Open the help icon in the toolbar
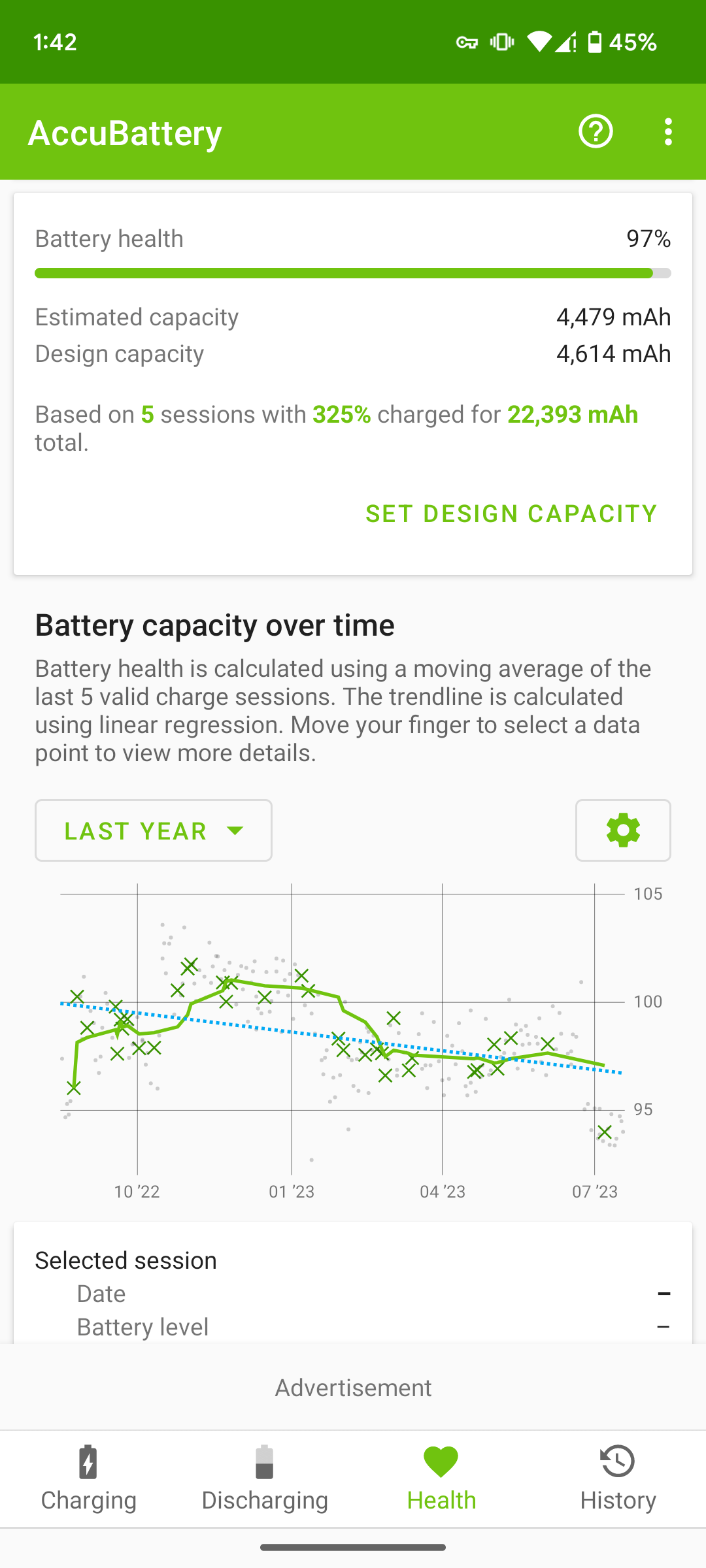 [x=596, y=131]
